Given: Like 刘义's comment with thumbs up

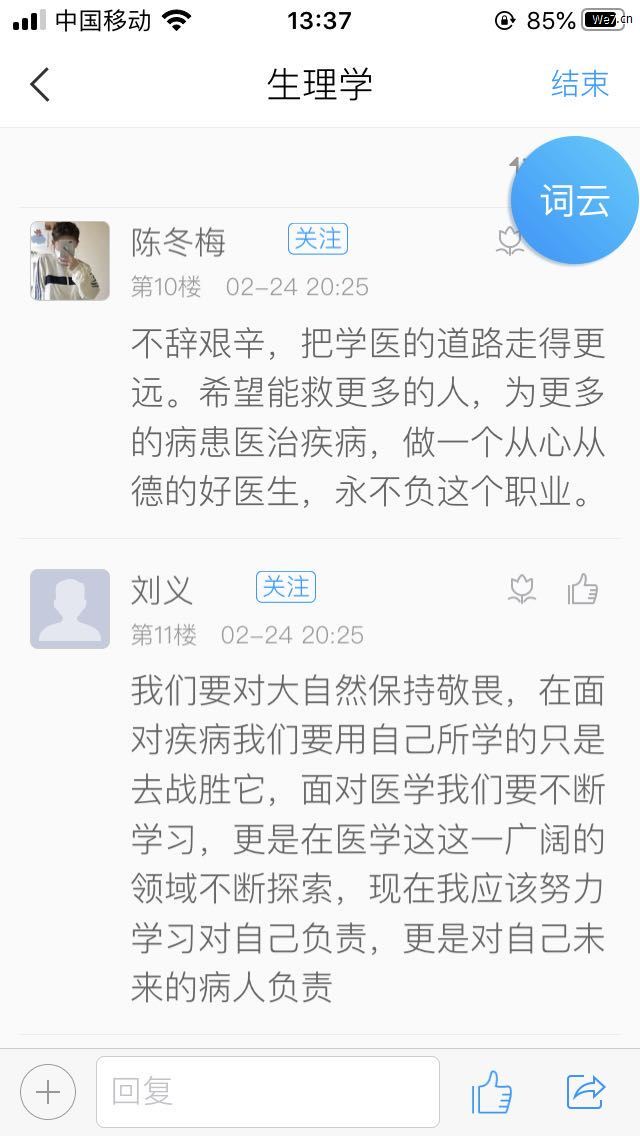Looking at the screenshot, I should click(x=583, y=589).
